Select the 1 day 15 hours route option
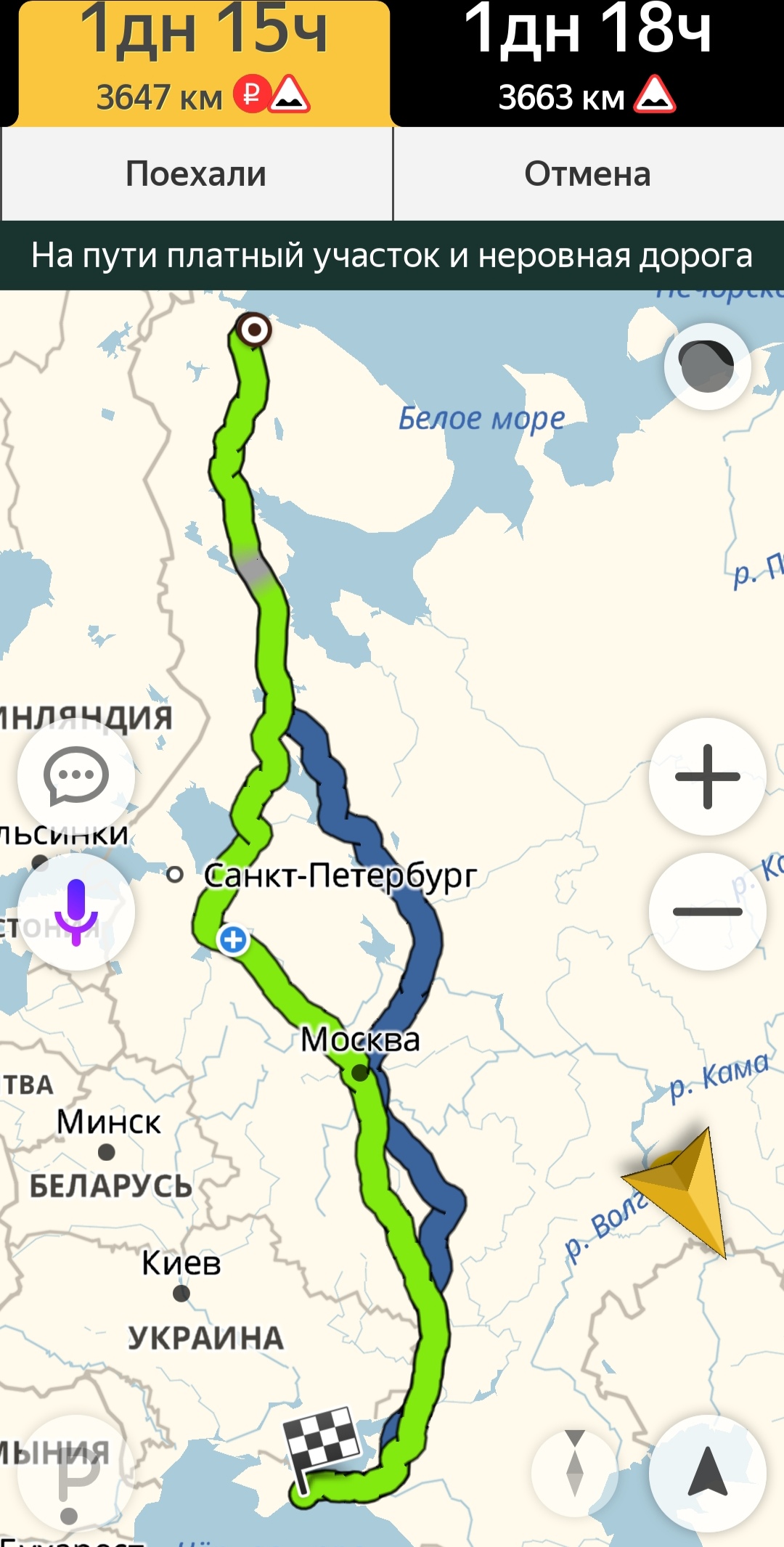This screenshot has height=1547, width=784. [x=203, y=62]
